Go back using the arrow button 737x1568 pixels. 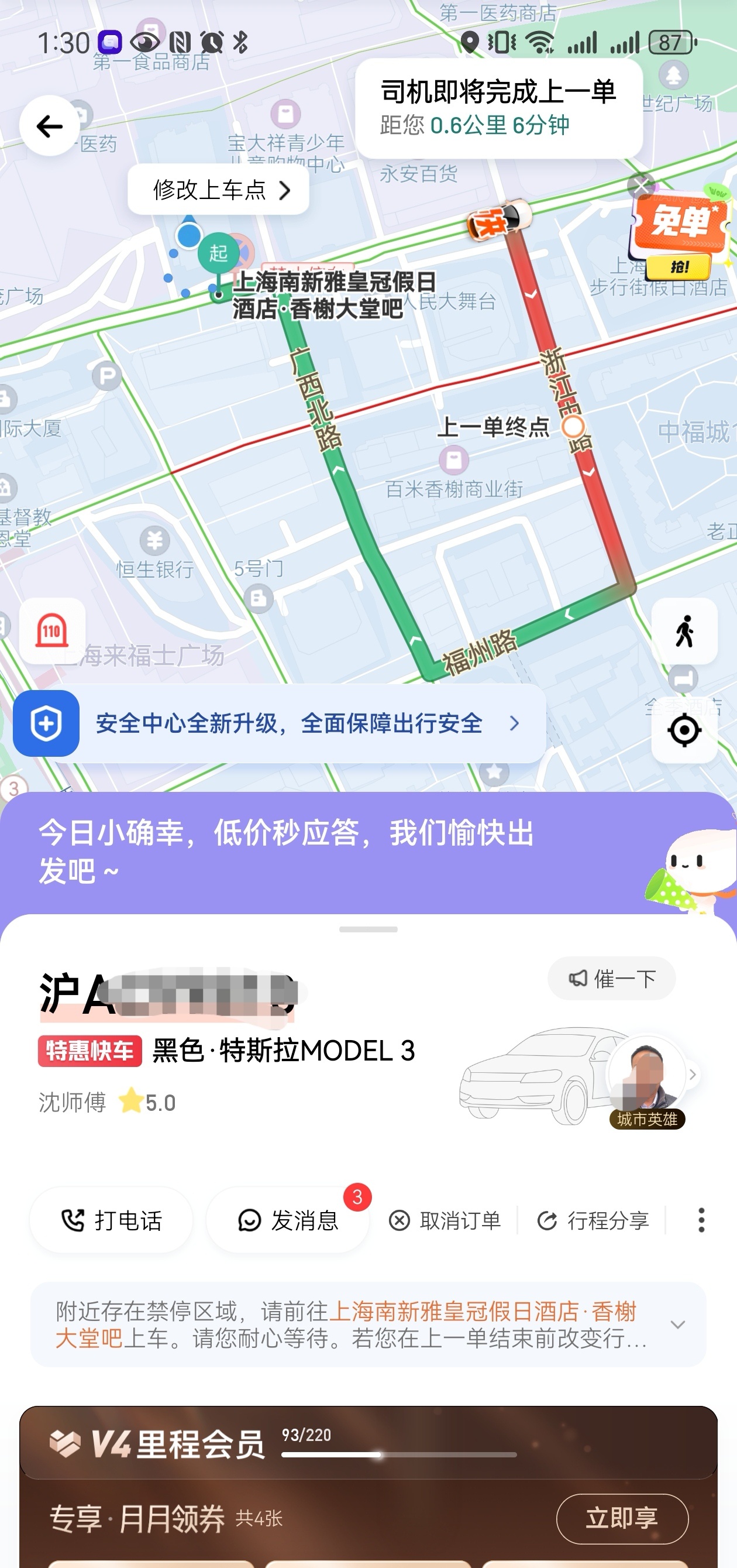click(x=49, y=126)
